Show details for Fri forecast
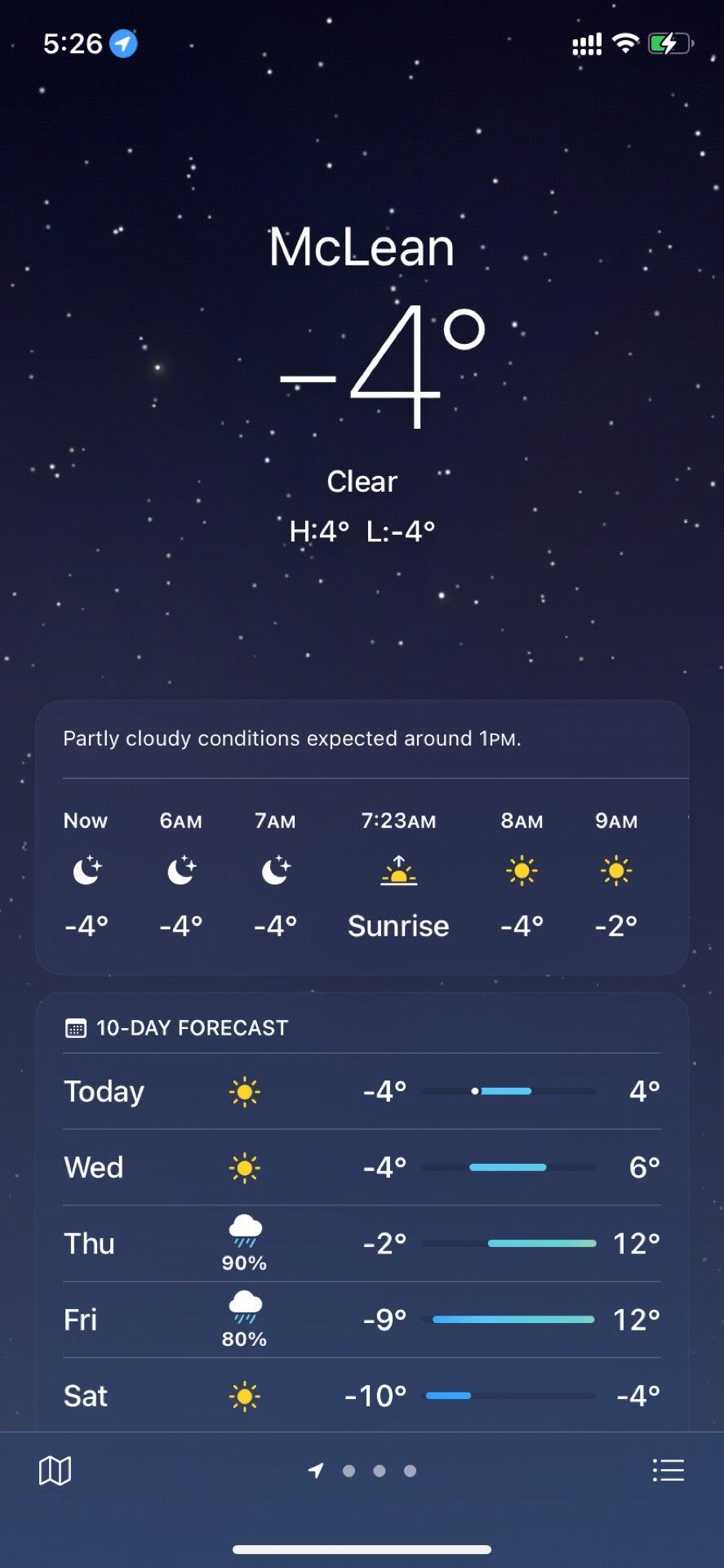Screen dimensions: 724x1568 pos(362,1320)
